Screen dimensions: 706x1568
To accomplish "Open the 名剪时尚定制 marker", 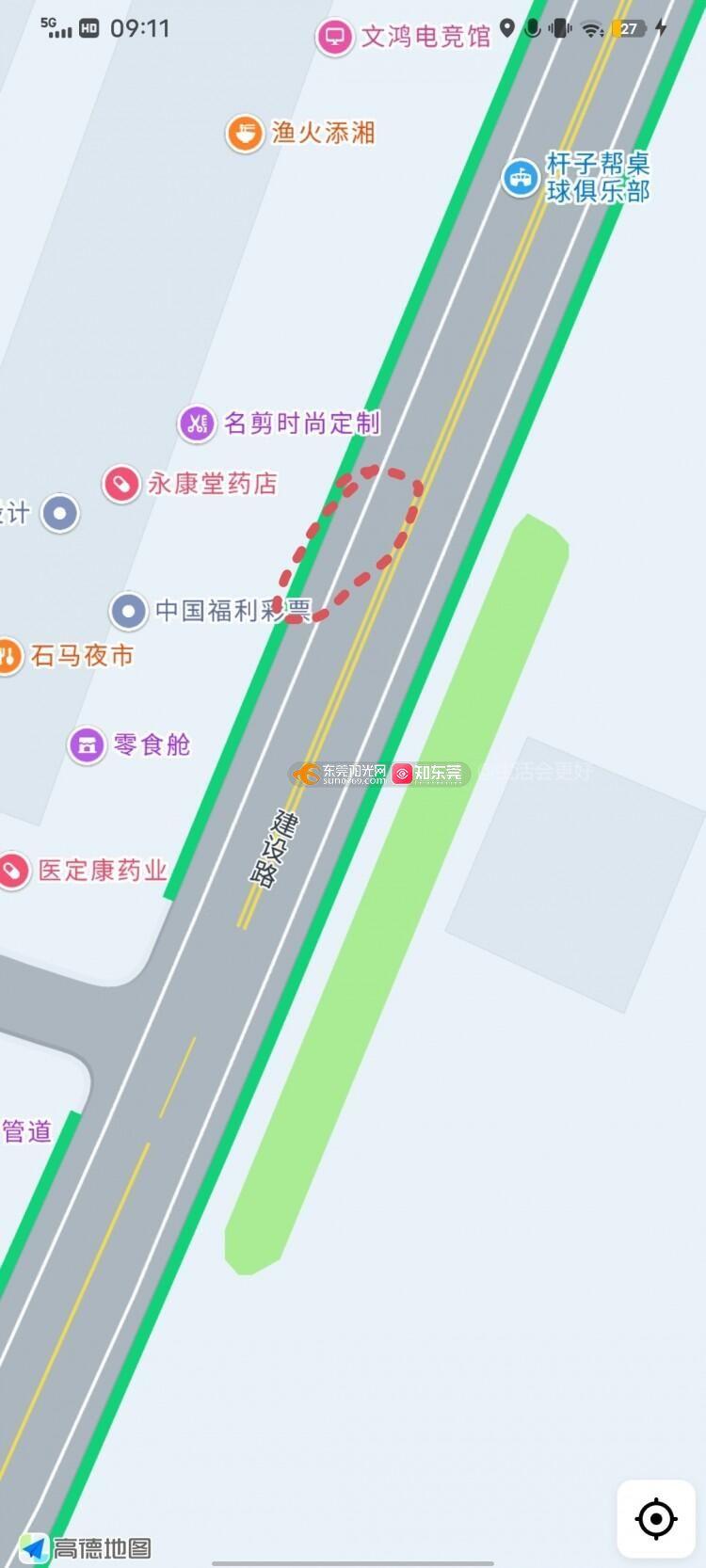I will [x=197, y=424].
